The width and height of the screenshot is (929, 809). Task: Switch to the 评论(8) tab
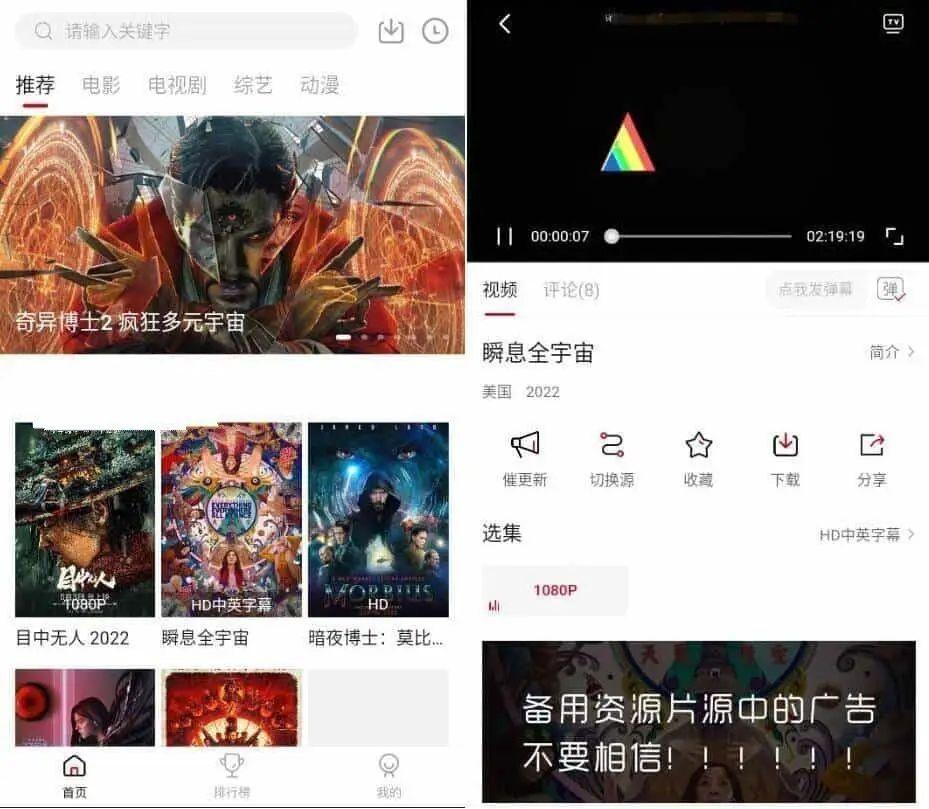coord(571,290)
